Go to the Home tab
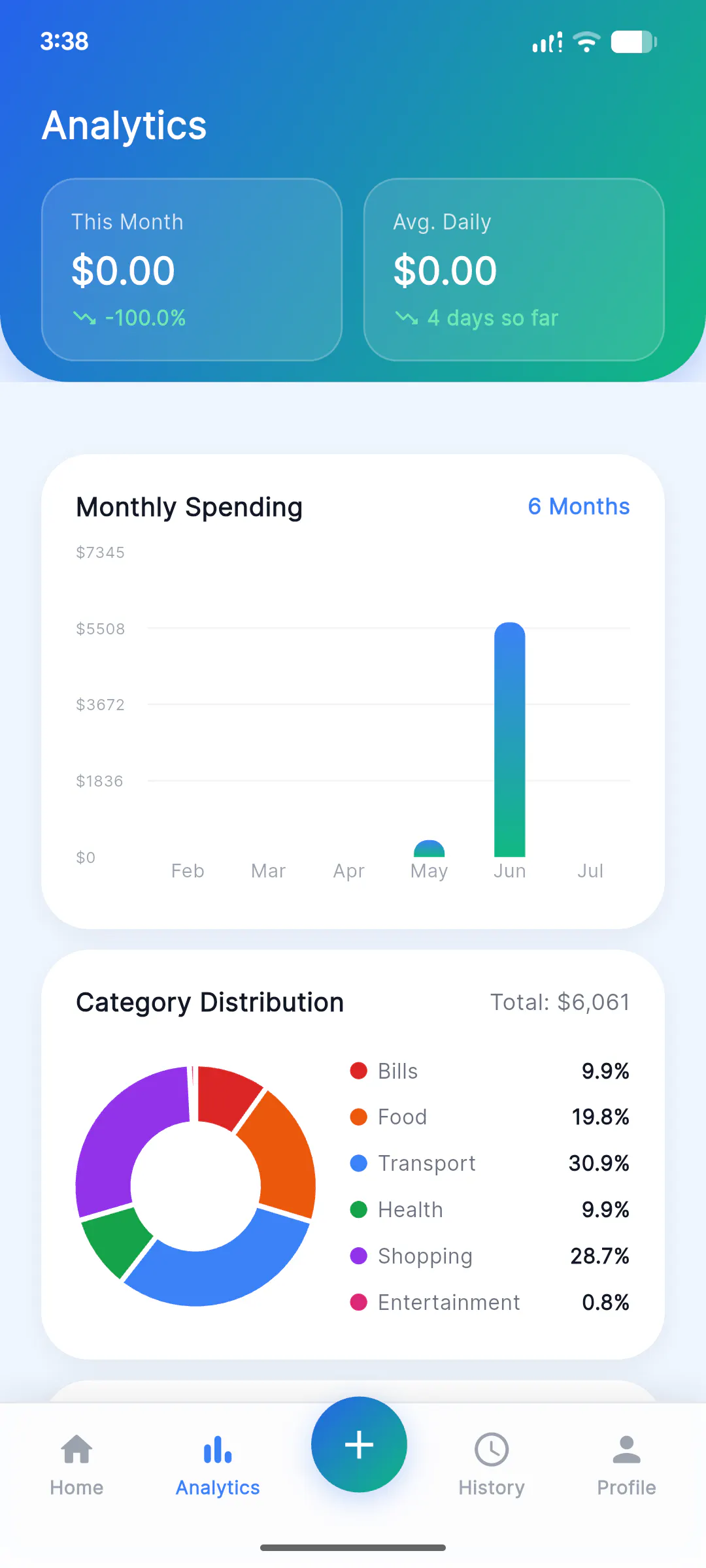The height and width of the screenshot is (1568, 706). pos(76,1465)
